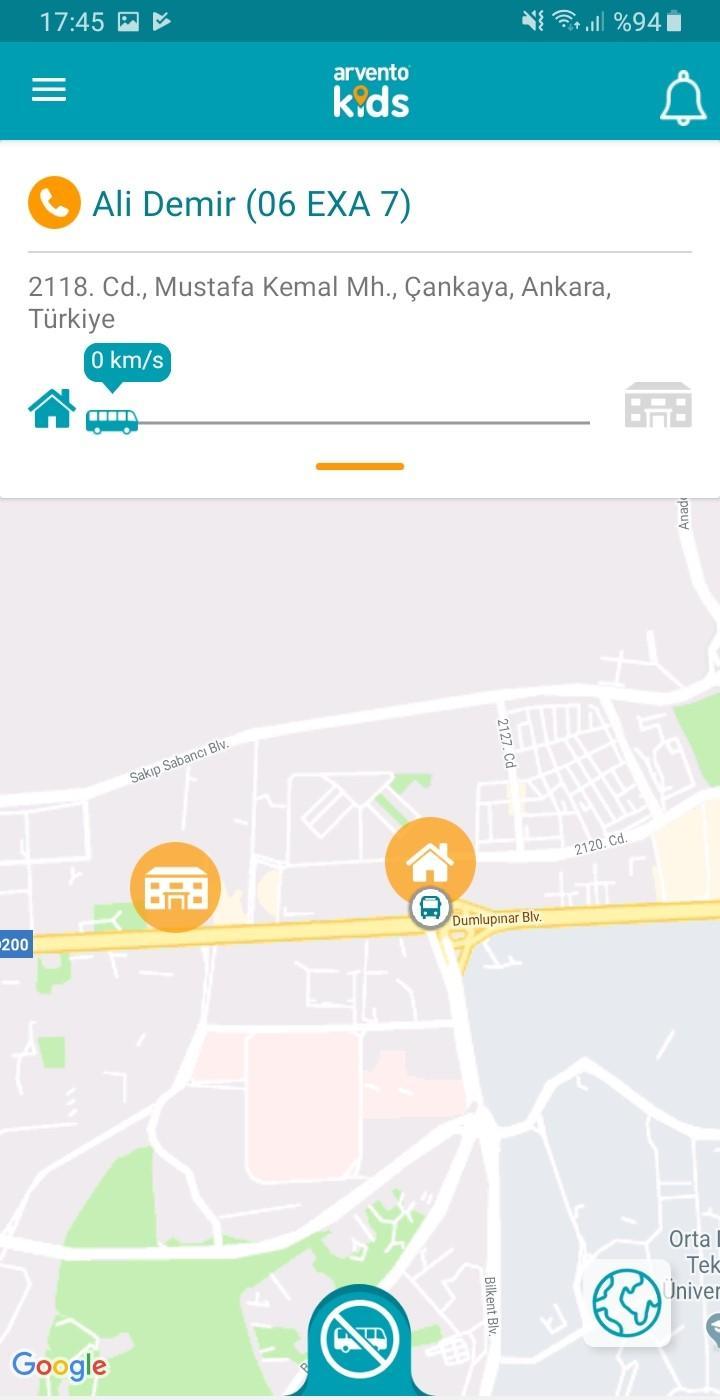Open the hamburger drawer menu

tap(48, 90)
